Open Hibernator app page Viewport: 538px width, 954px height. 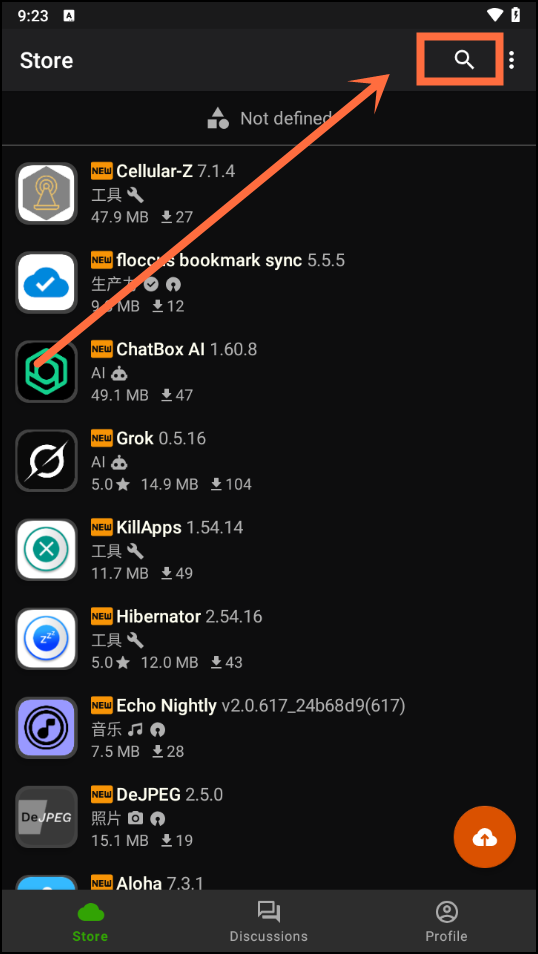(x=269, y=639)
